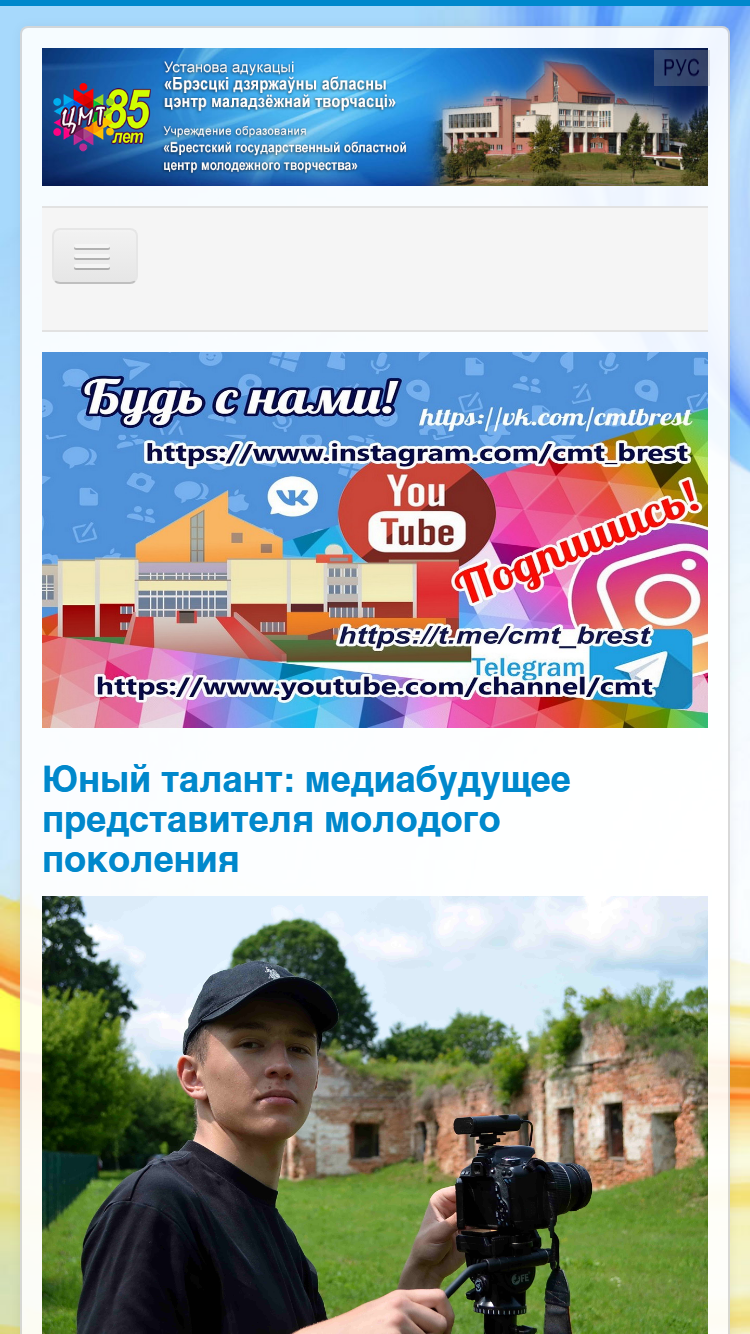
Task: Switch language with the РУС button
Action: tap(681, 69)
